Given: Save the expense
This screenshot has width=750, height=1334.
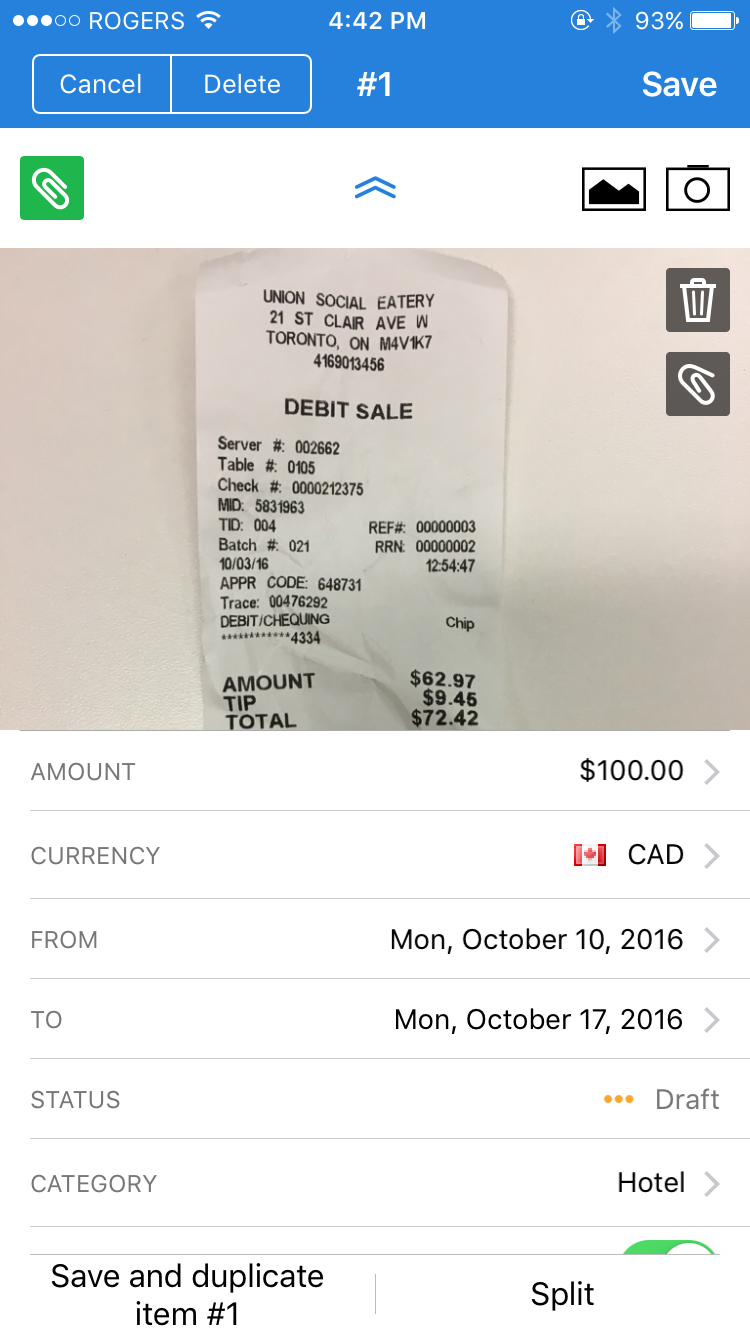Looking at the screenshot, I should pos(679,84).
